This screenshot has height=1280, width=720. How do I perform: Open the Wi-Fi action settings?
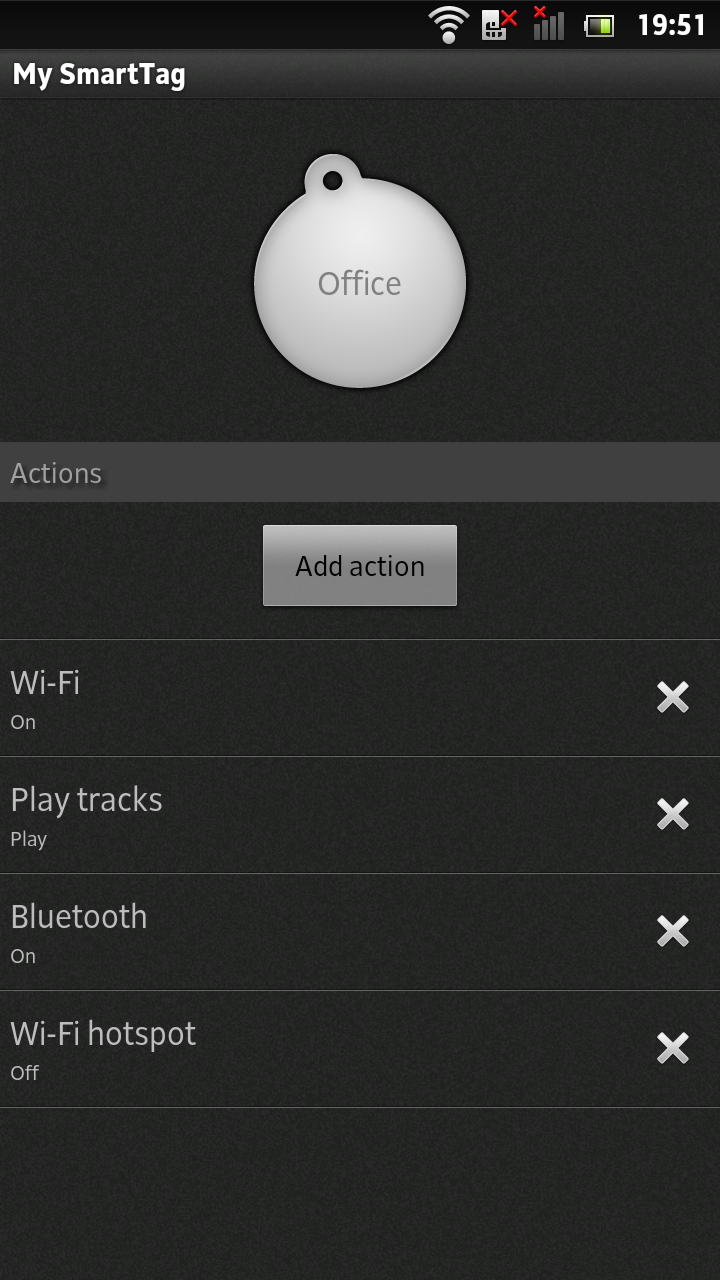coord(300,698)
